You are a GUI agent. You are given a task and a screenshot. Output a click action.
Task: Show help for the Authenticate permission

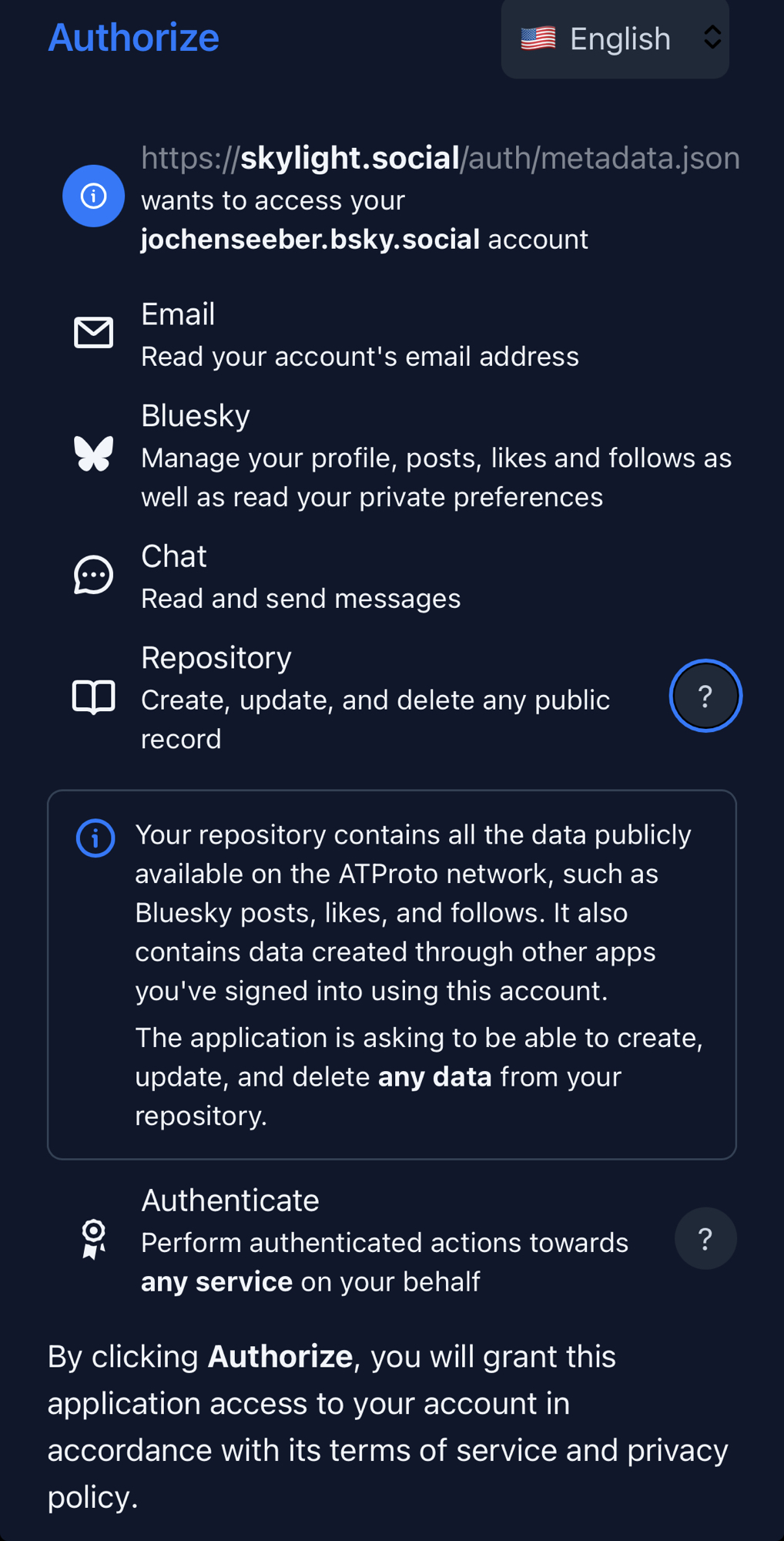705,1238
